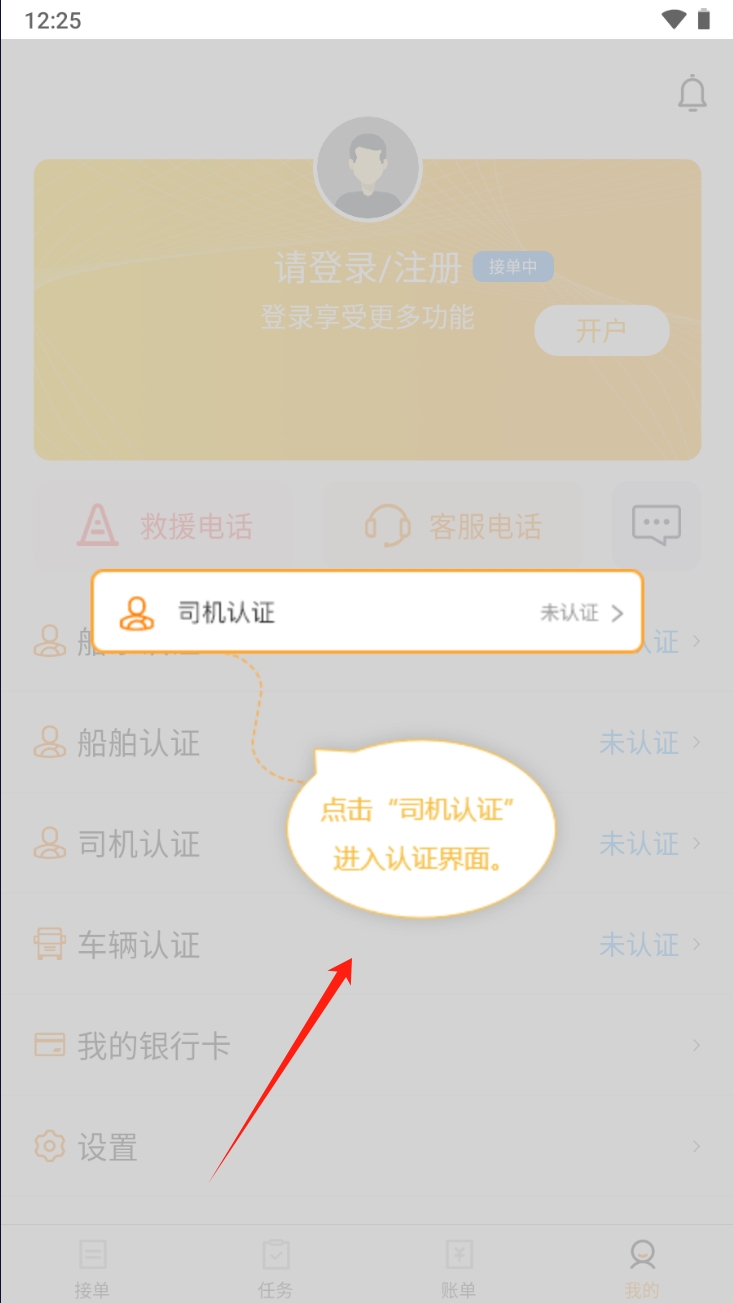733x1303 pixels.
Task: Open 设置 settings
Action: click(366, 1147)
